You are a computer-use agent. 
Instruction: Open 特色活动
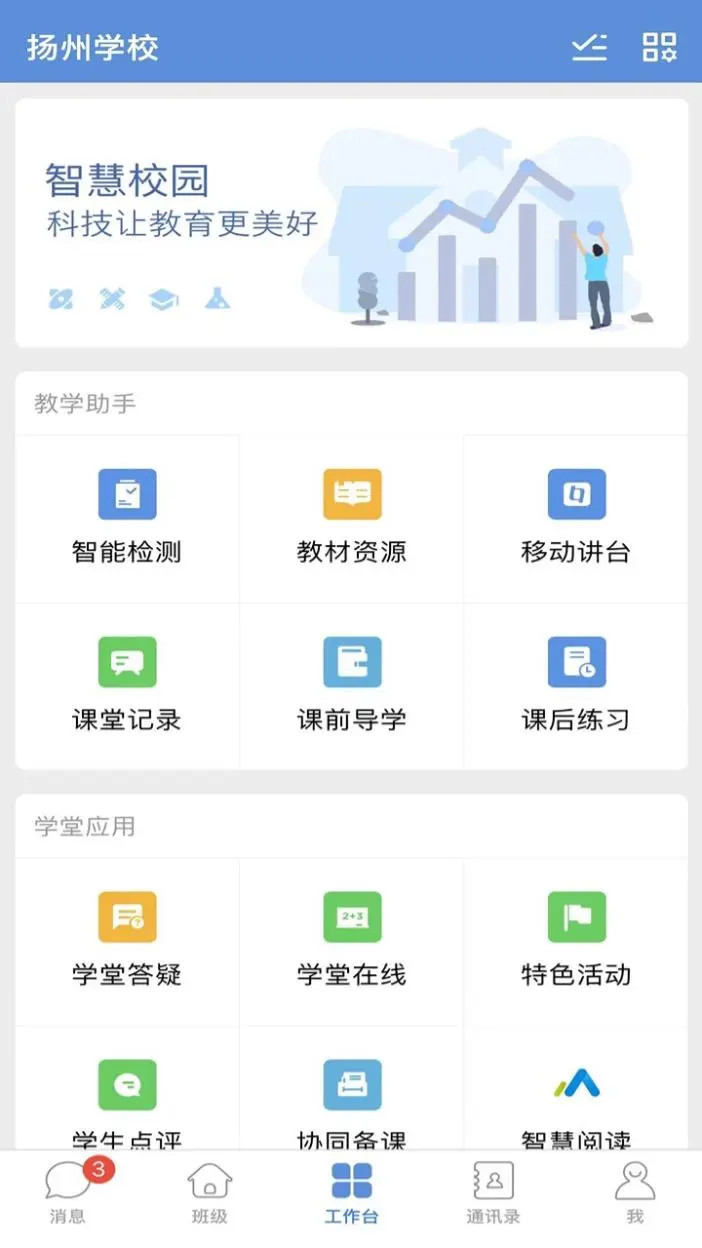[x=576, y=941]
